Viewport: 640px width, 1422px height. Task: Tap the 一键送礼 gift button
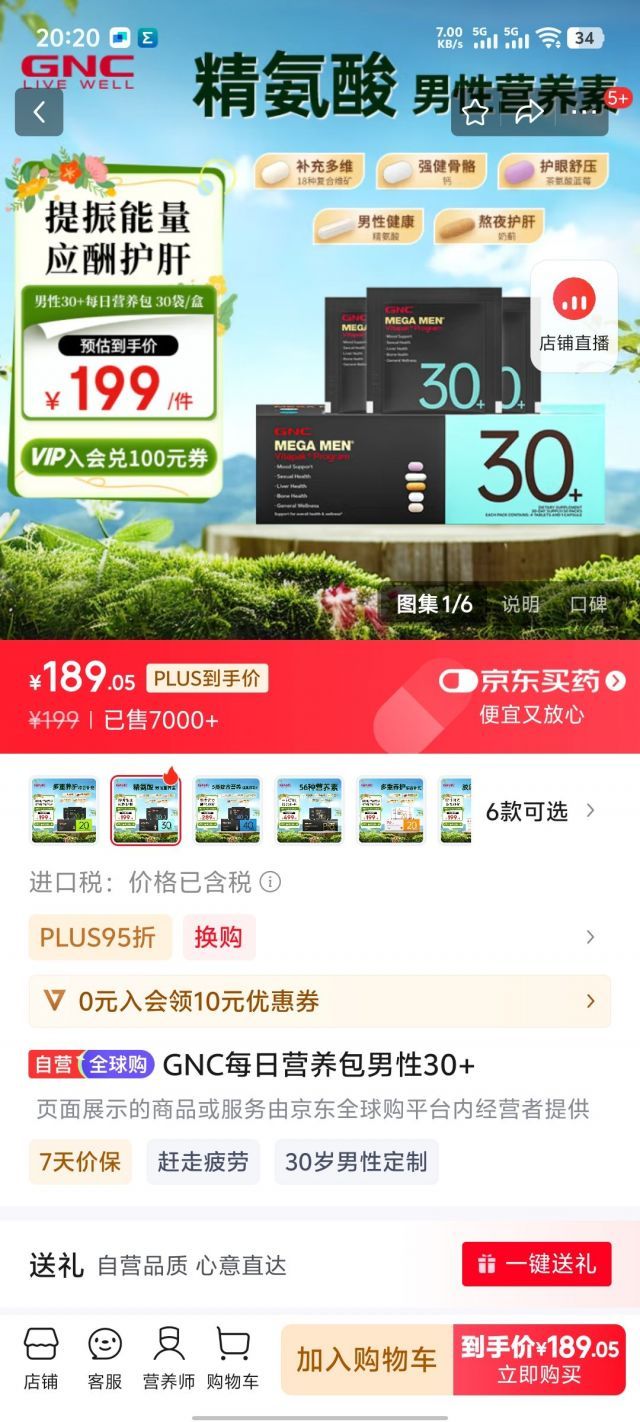pyautogui.click(x=536, y=1264)
